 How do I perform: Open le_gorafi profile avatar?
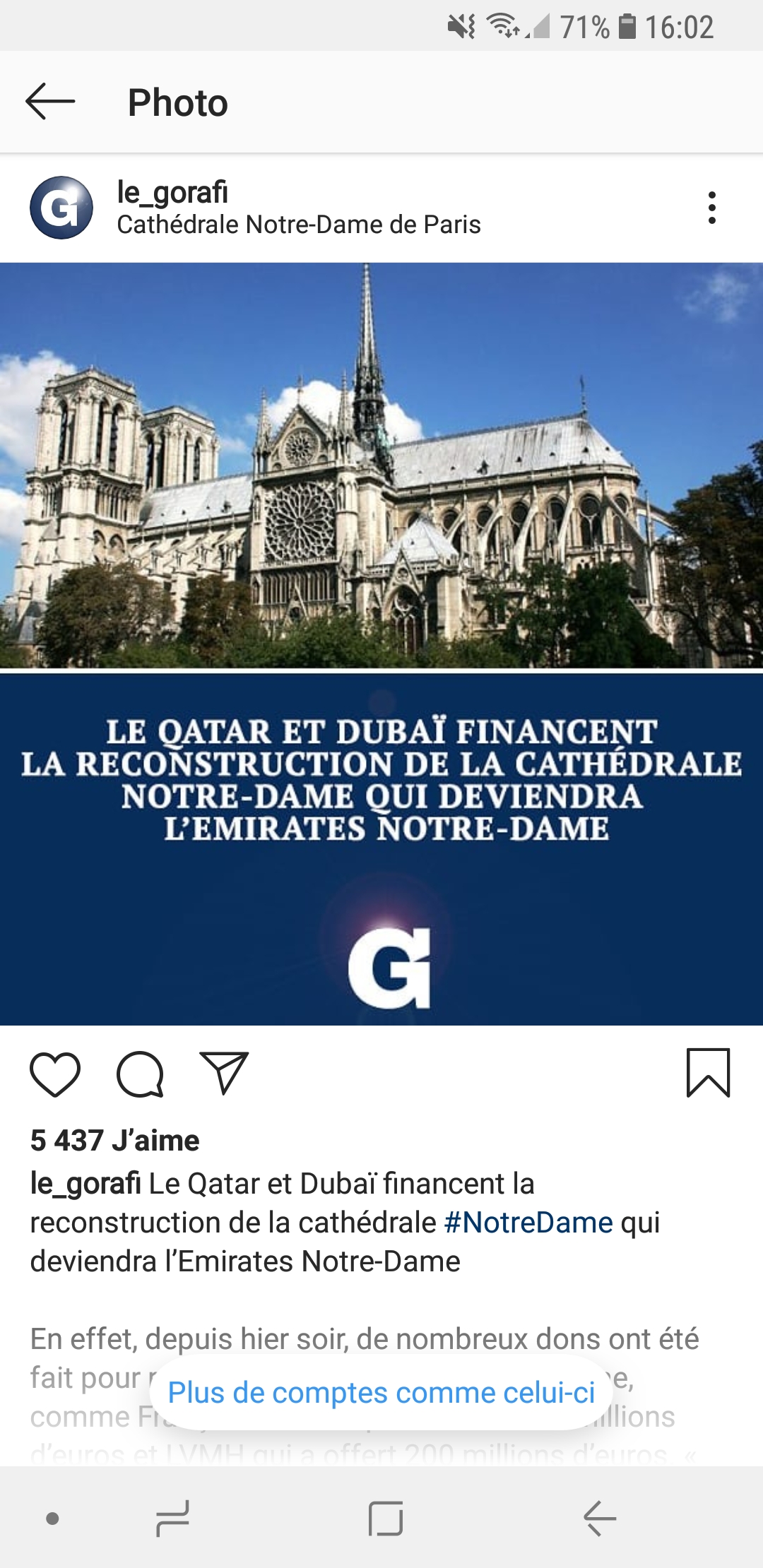(61, 208)
